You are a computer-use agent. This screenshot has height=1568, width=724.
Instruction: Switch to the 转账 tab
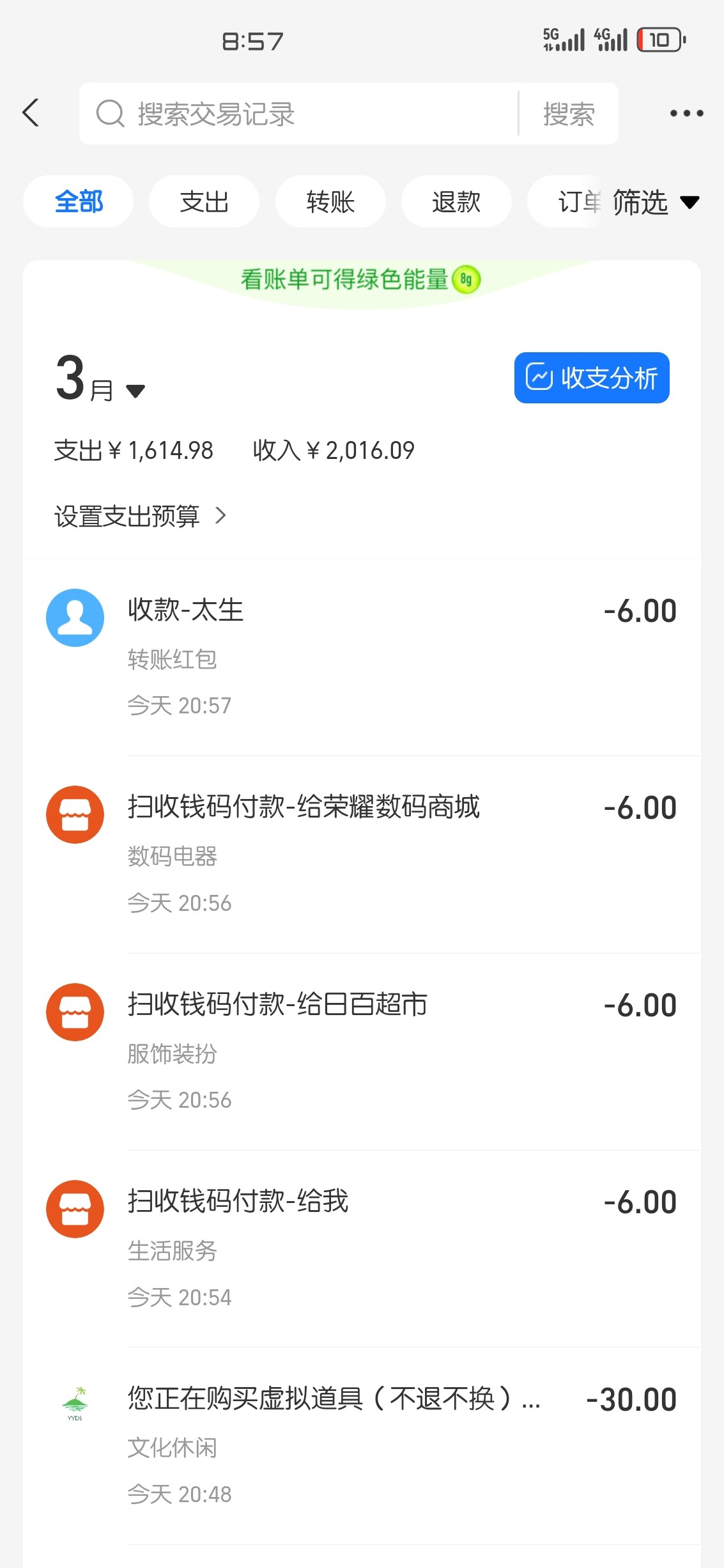click(330, 202)
